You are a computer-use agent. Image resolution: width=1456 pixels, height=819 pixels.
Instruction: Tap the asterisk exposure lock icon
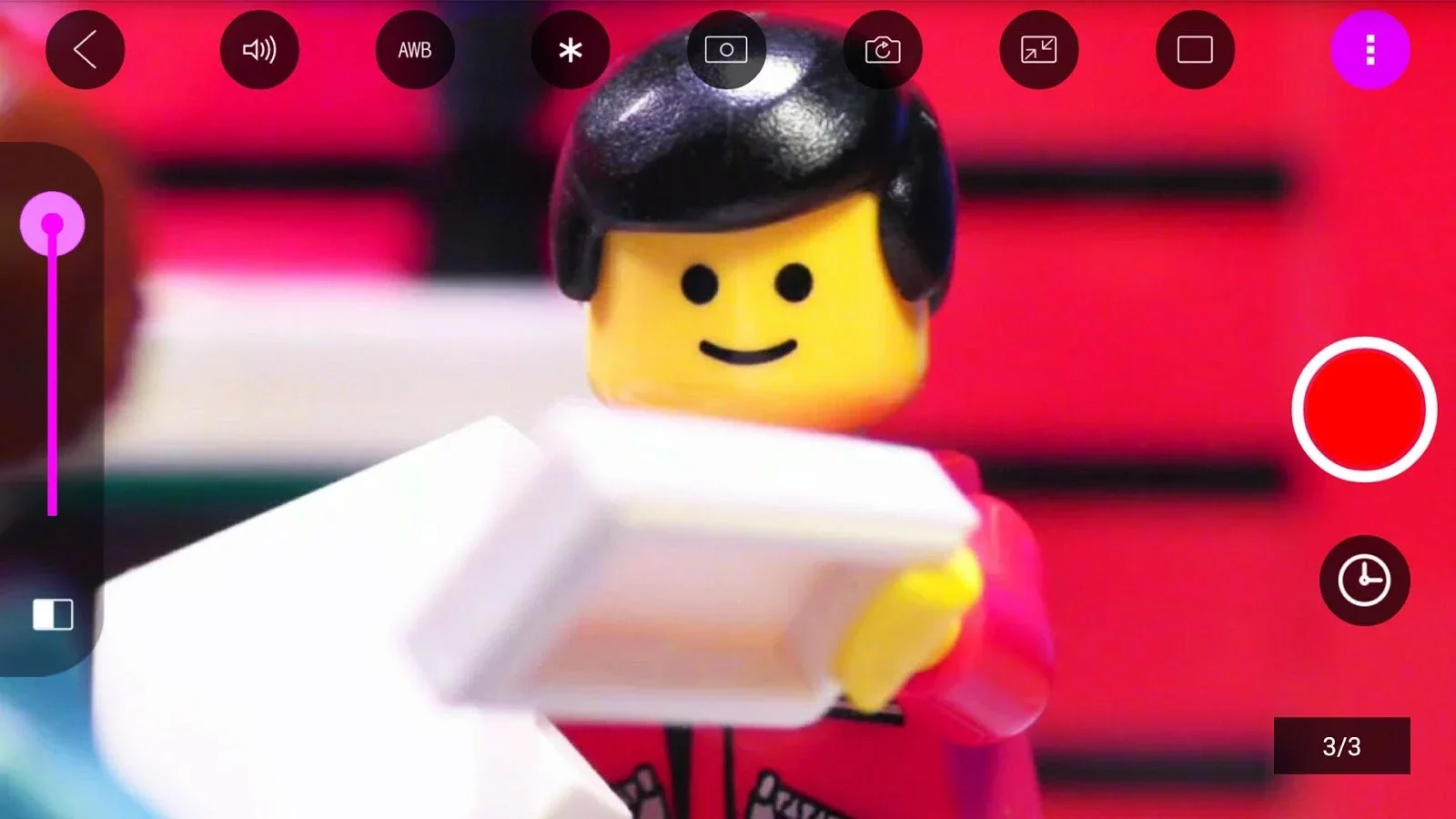click(x=571, y=50)
